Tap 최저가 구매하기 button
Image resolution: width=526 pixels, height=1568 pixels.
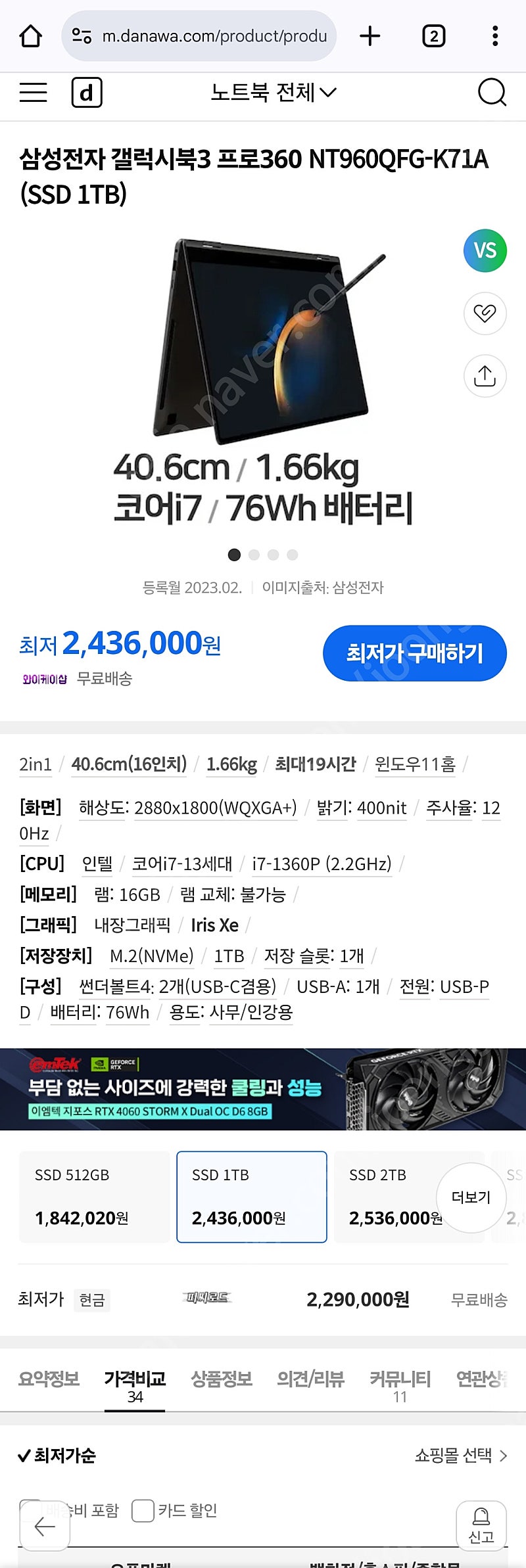coord(414,653)
